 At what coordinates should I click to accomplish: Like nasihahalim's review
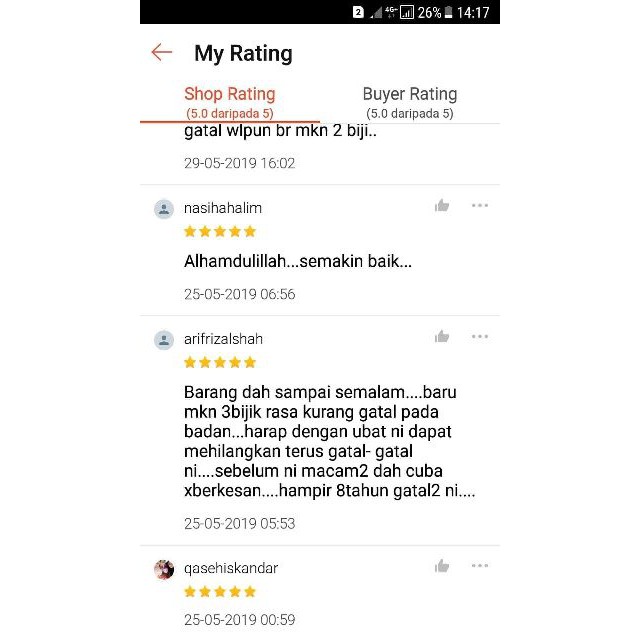coord(442,206)
